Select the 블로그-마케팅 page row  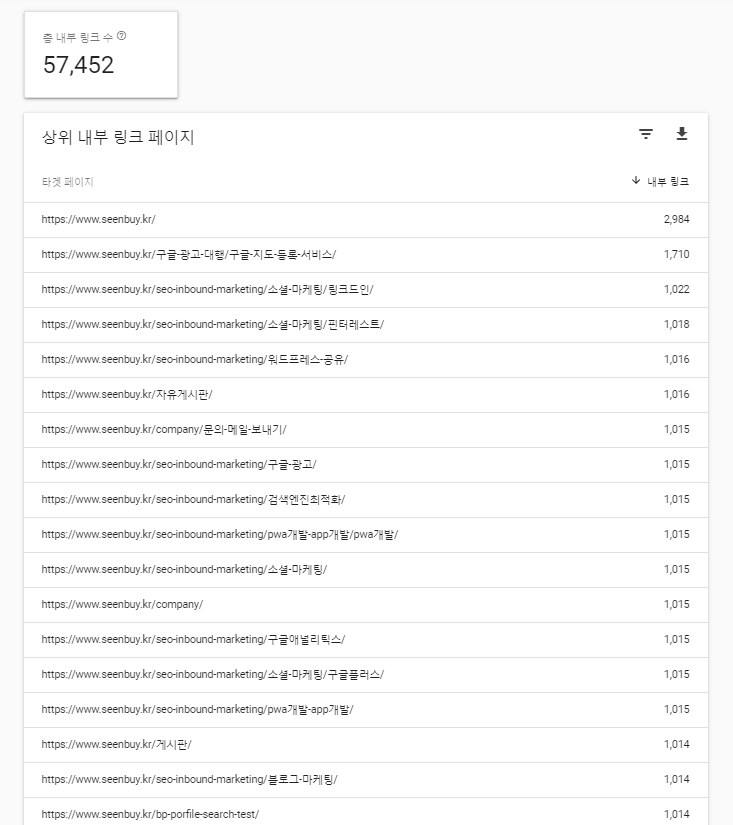189,779
